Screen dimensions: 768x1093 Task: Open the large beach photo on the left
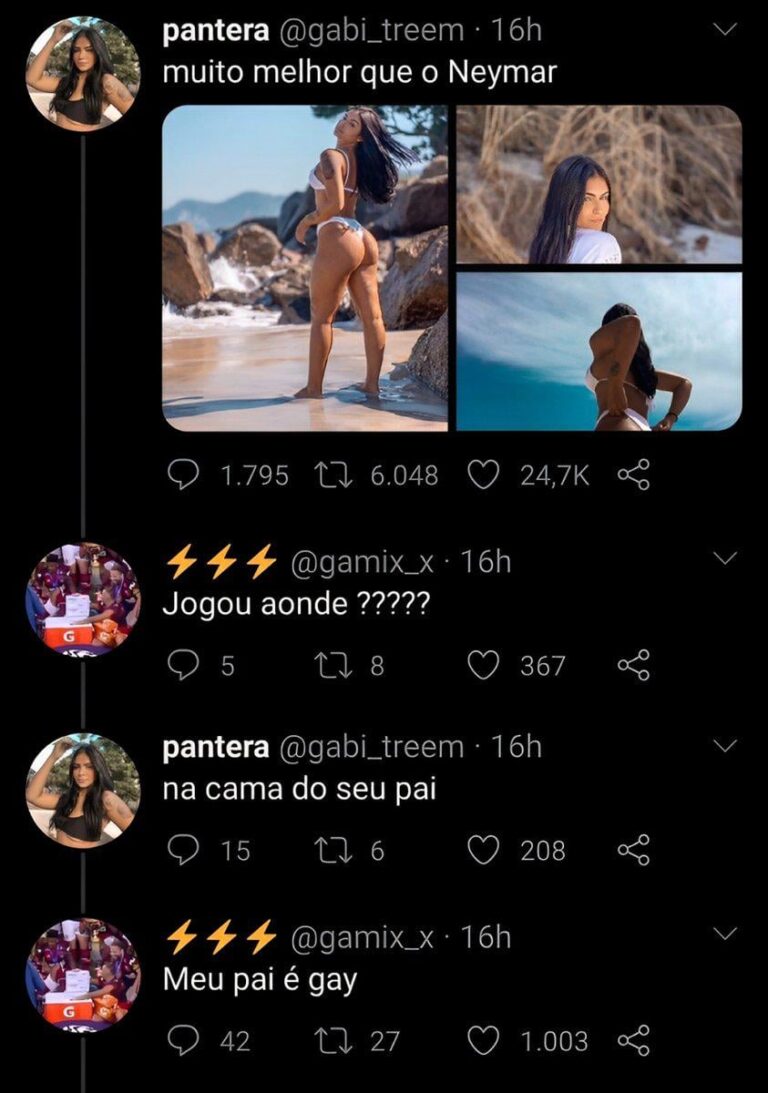coord(305,268)
